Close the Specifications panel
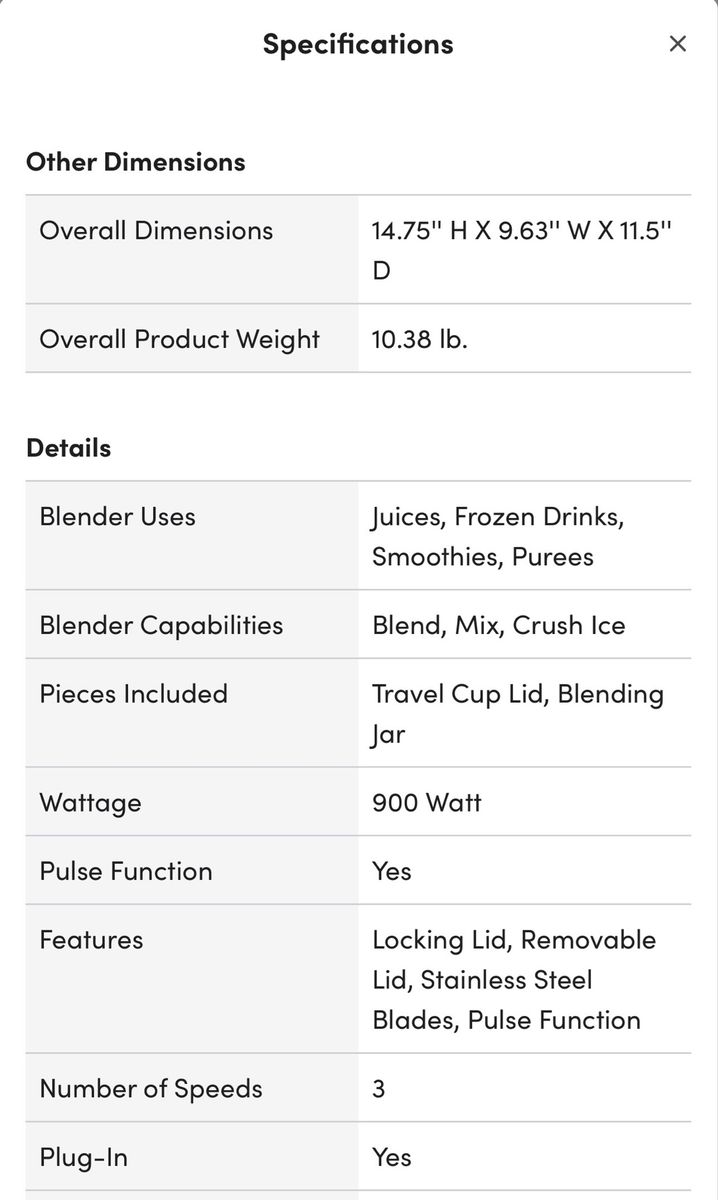 click(x=677, y=44)
